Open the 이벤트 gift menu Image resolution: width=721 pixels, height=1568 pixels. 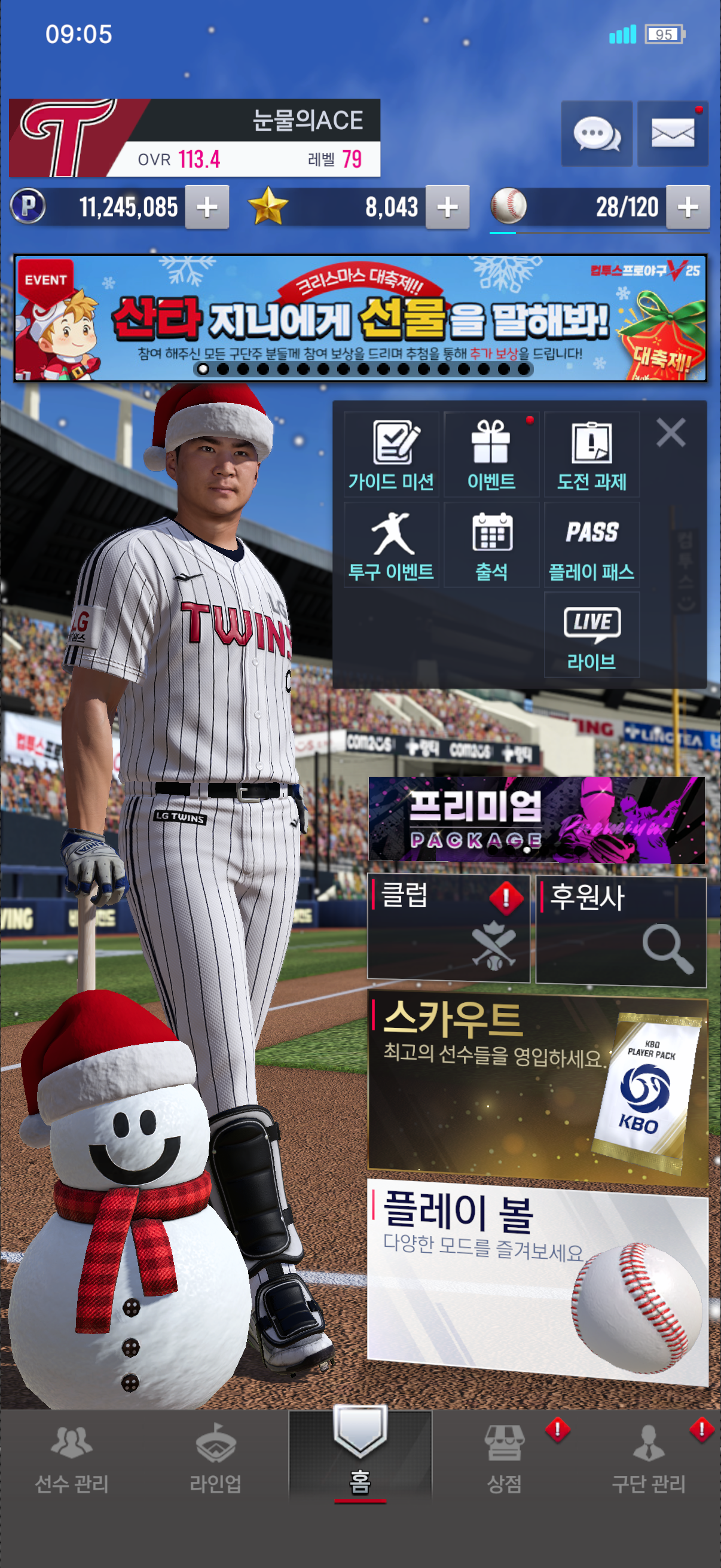pos(491,454)
